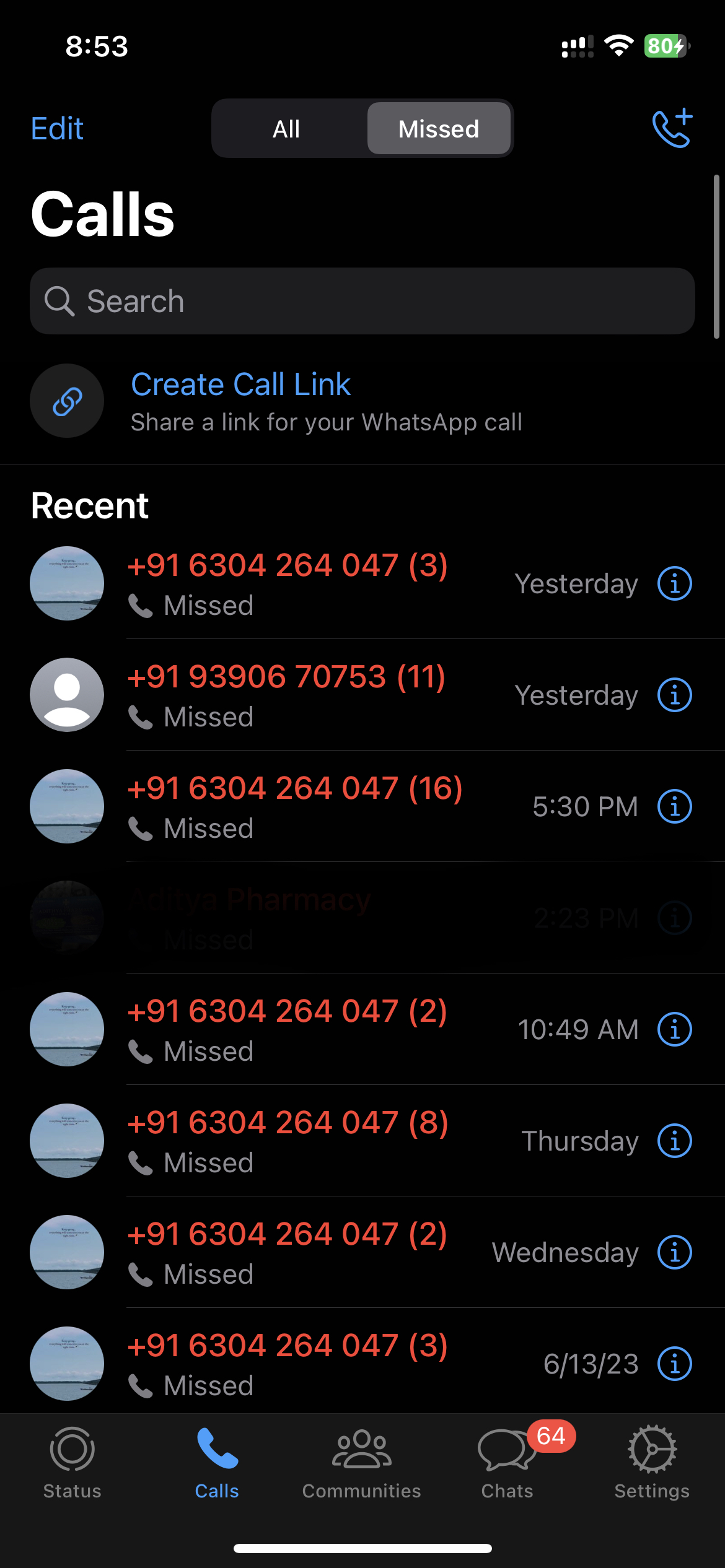The image size is (725, 1568).
Task: Open info for +91 93906 70753 (11)
Action: tap(674, 695)
